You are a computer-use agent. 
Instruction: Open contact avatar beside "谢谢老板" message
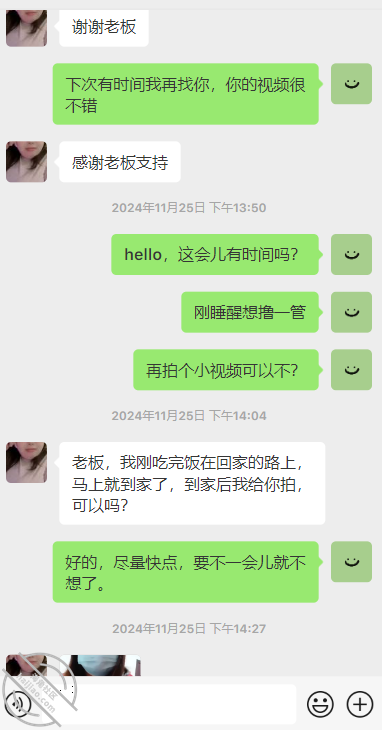(x=27, y=28)
